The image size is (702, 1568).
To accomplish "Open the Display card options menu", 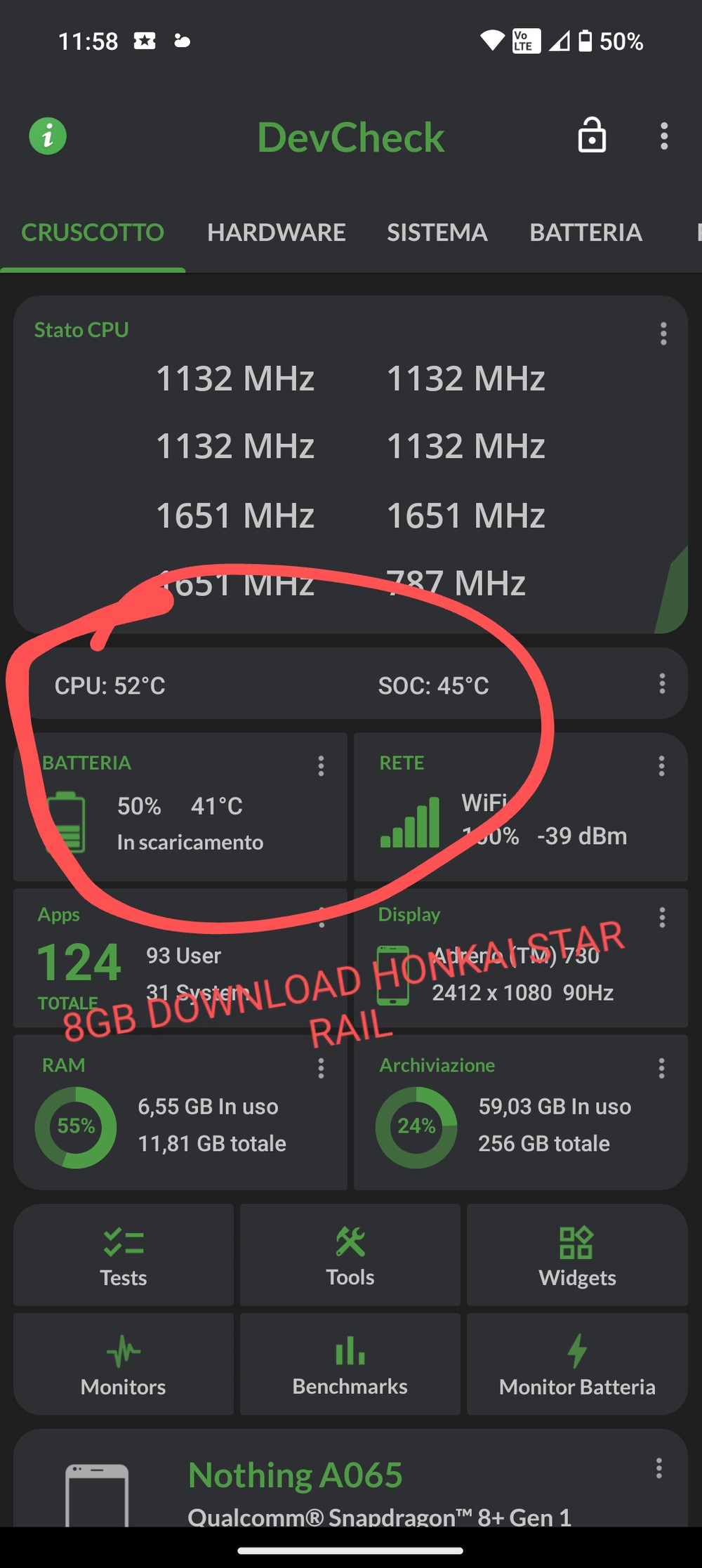I will click(662, 917).
